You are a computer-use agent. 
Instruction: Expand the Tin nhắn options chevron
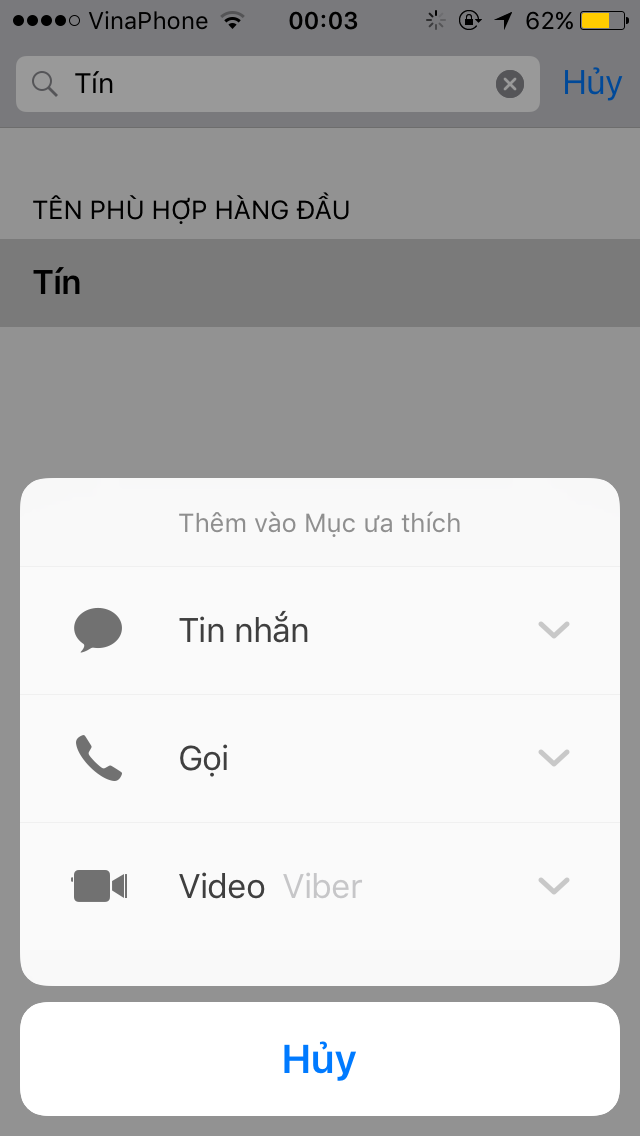tap(553, 630)
